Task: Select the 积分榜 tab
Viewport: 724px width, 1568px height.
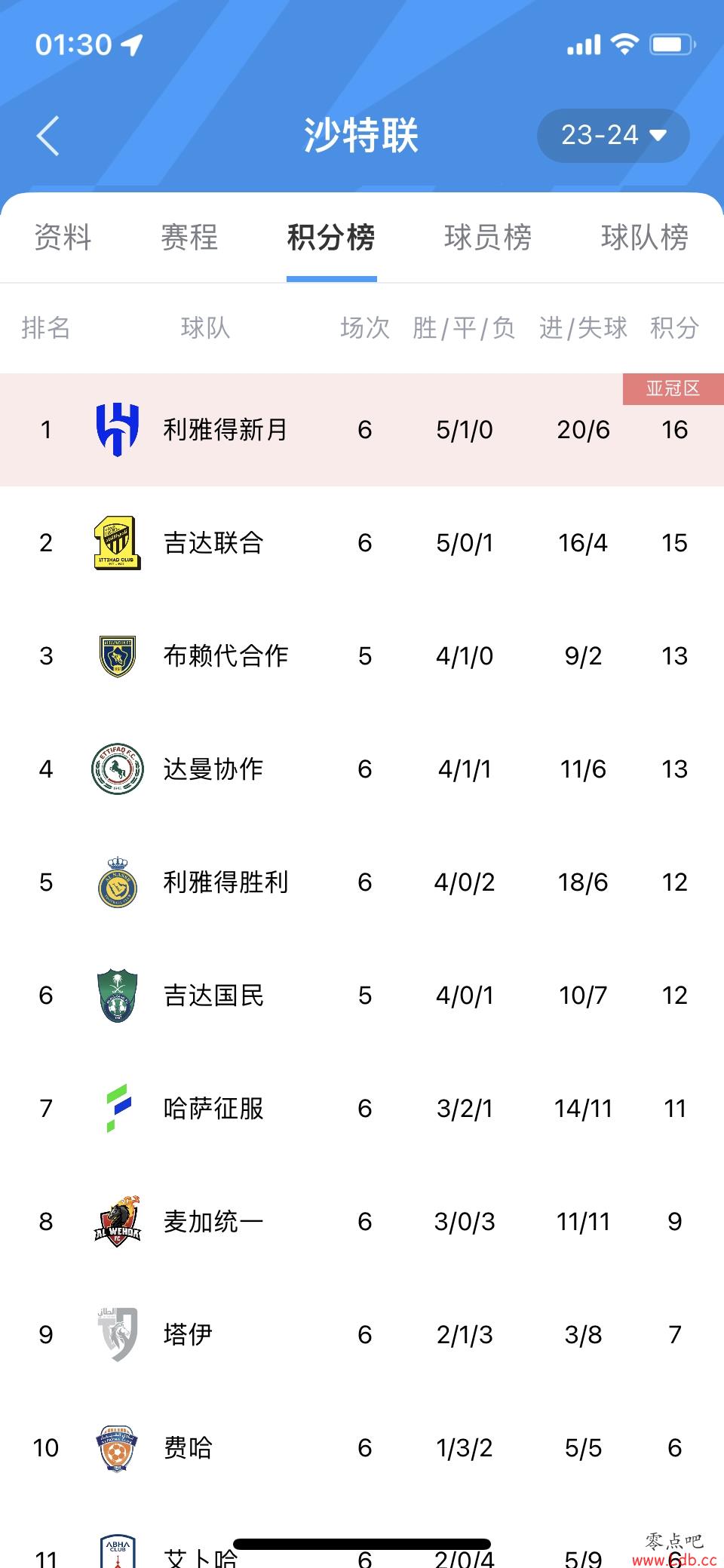Action: click(331, 238)
